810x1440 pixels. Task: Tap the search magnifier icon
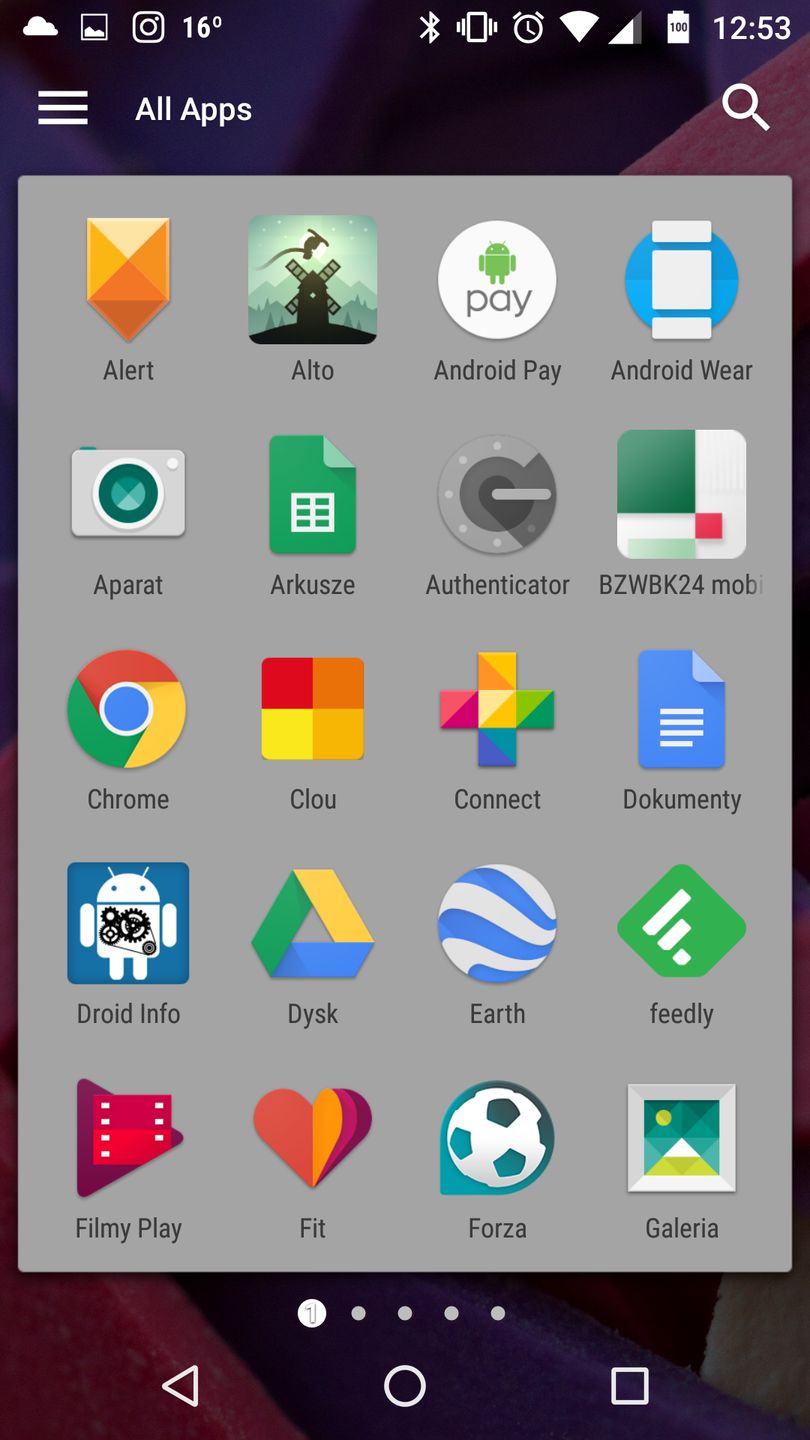[x=745, y=106]
